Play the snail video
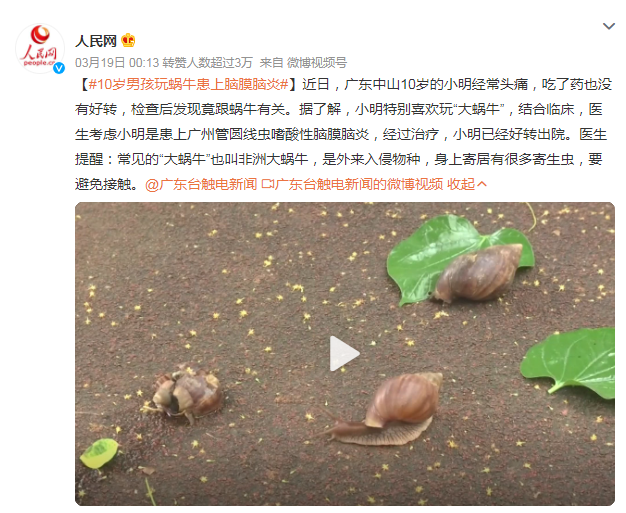 click(344, 353)
